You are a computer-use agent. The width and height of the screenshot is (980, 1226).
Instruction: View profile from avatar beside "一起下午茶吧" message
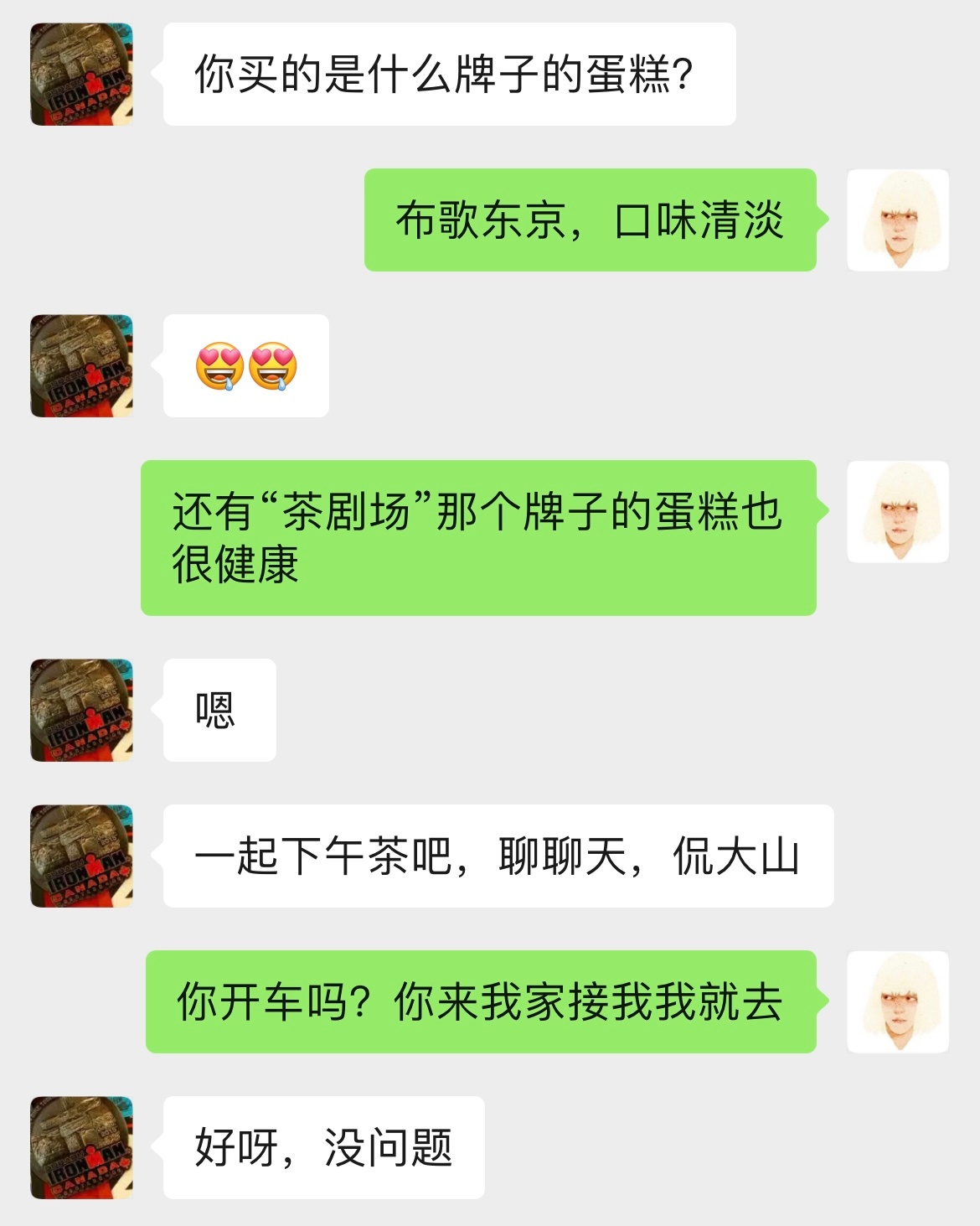[x=81, y=856]
